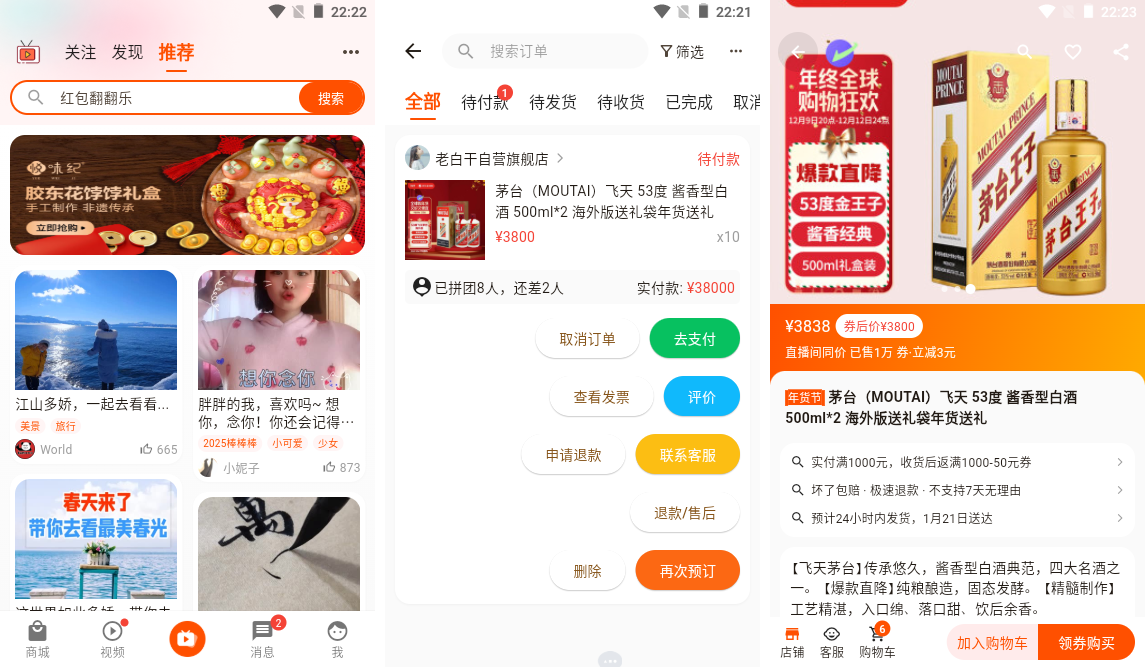Tap 取消订单 on the Moutai order
The image size is (1145, 667).
(x=587, y=339)
